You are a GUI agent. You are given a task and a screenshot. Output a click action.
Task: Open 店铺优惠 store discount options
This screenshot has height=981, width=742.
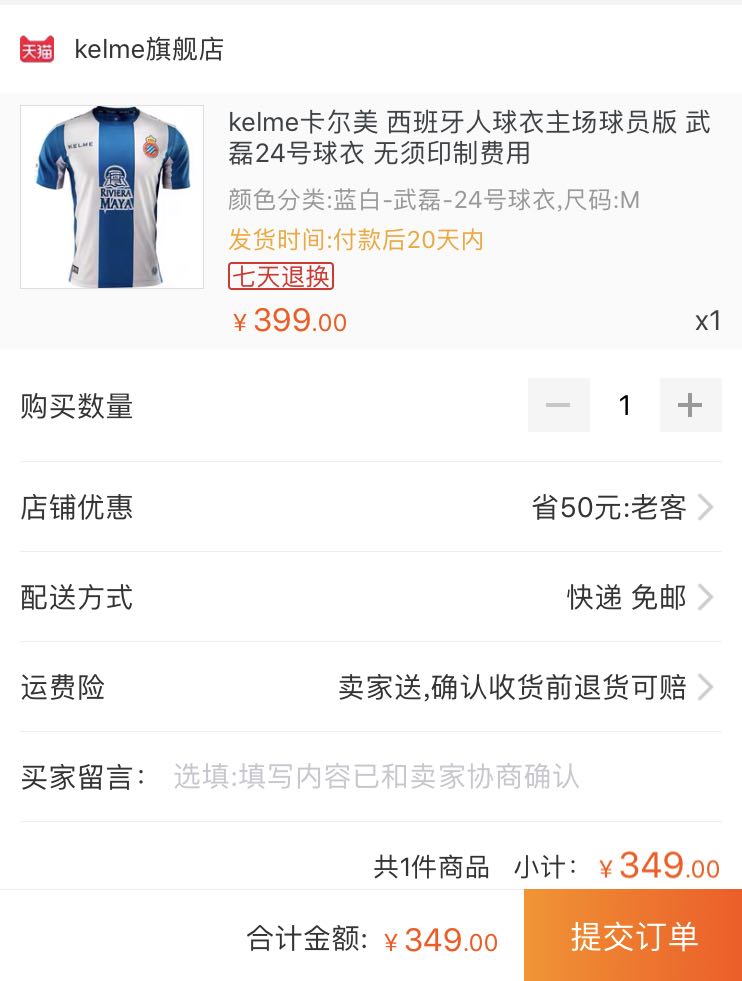622,508
